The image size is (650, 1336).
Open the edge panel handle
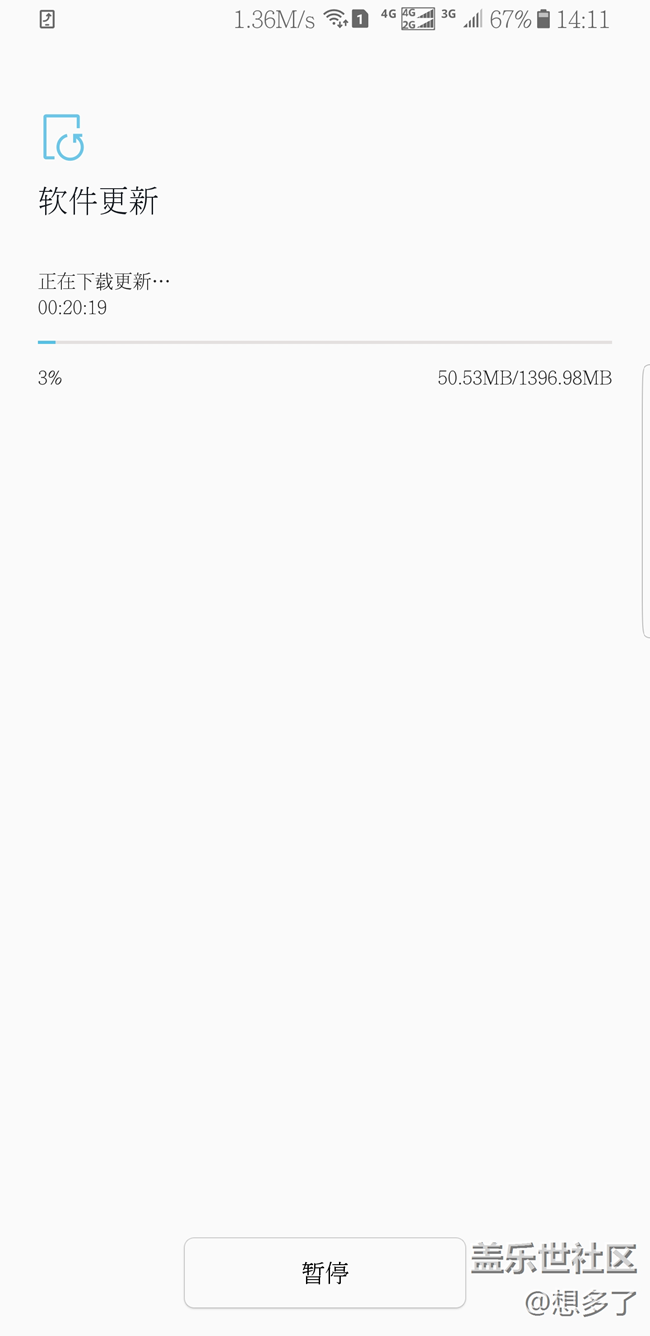coord(645,501)
